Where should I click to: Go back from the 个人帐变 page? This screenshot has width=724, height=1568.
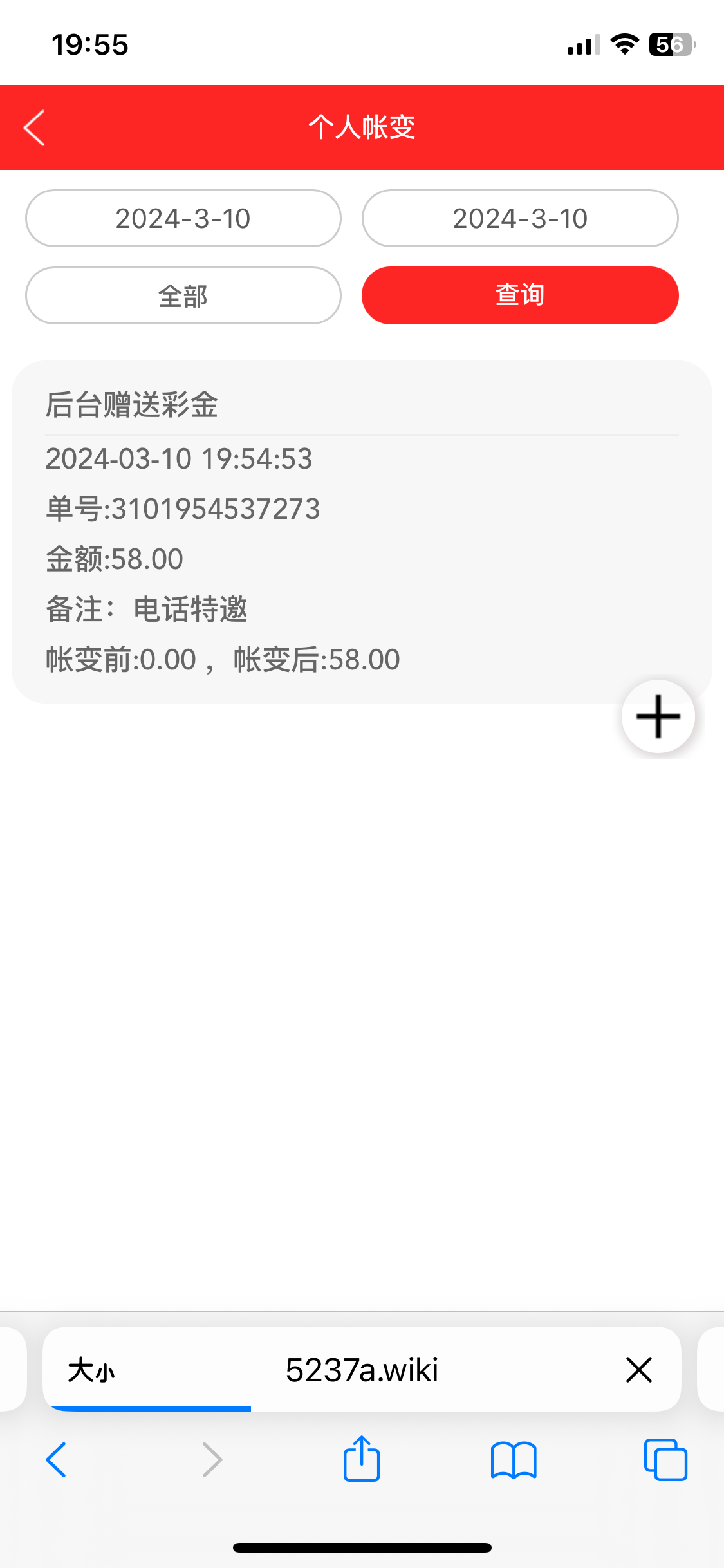(x=35, y=127)
